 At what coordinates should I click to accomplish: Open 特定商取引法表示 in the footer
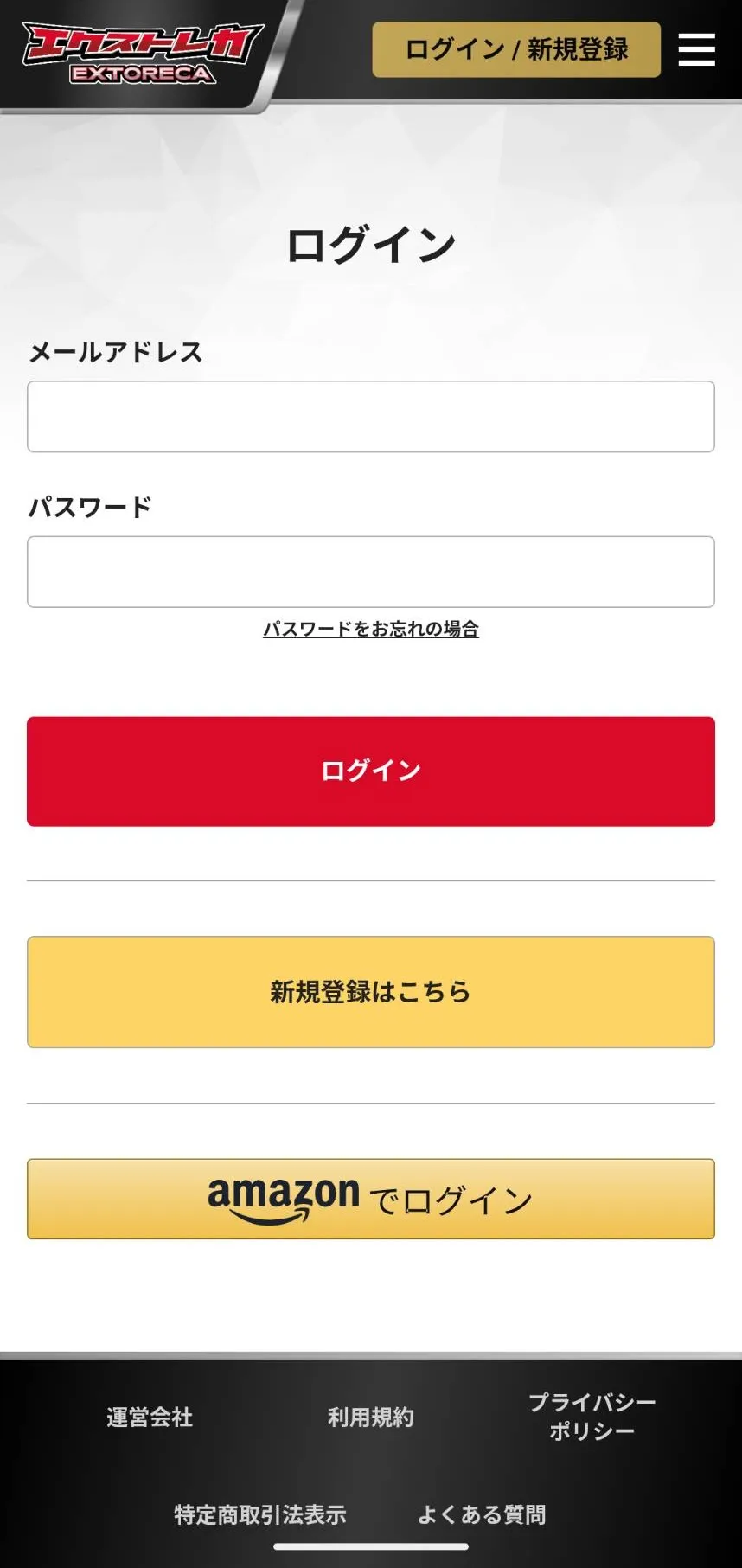point(260,1514)
